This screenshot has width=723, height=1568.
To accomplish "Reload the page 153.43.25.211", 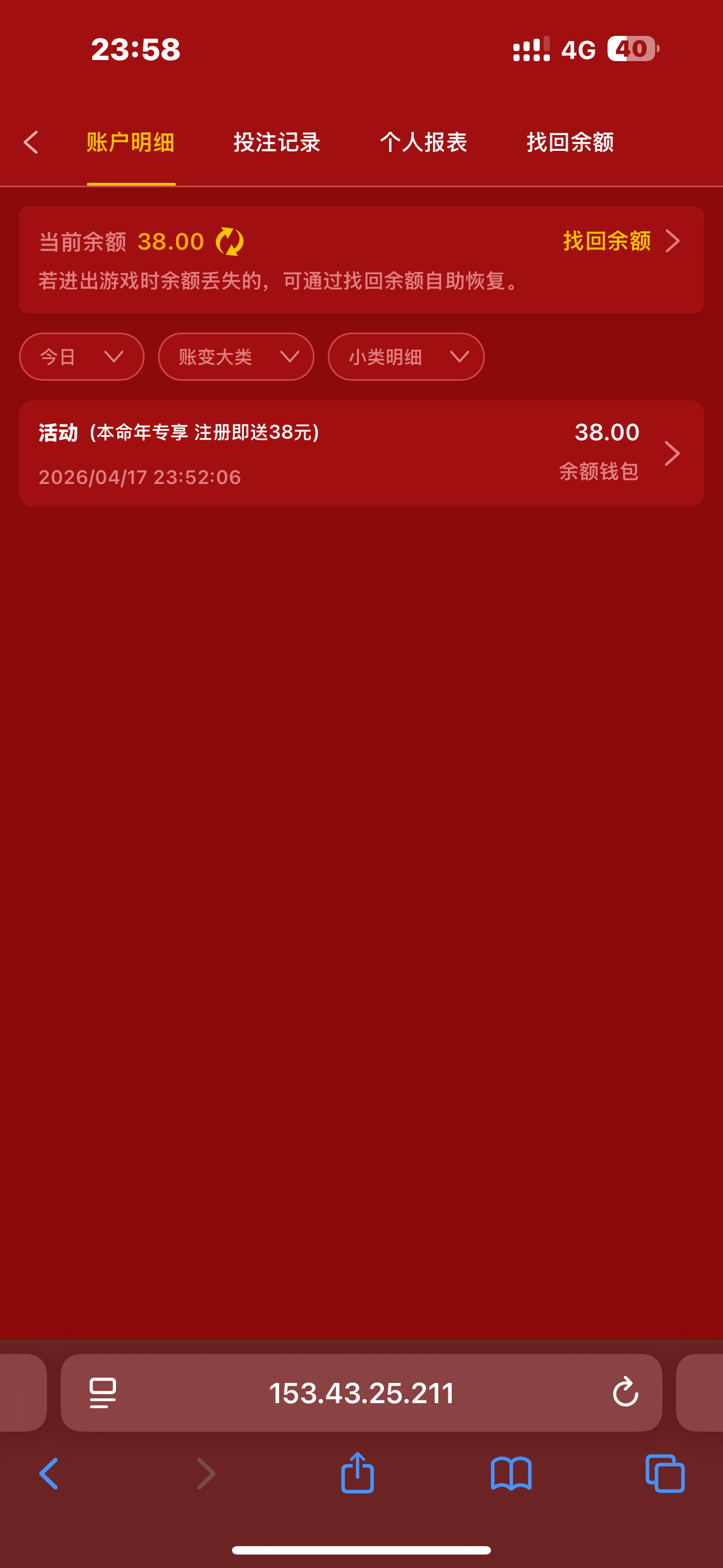I will [625, 1393].
